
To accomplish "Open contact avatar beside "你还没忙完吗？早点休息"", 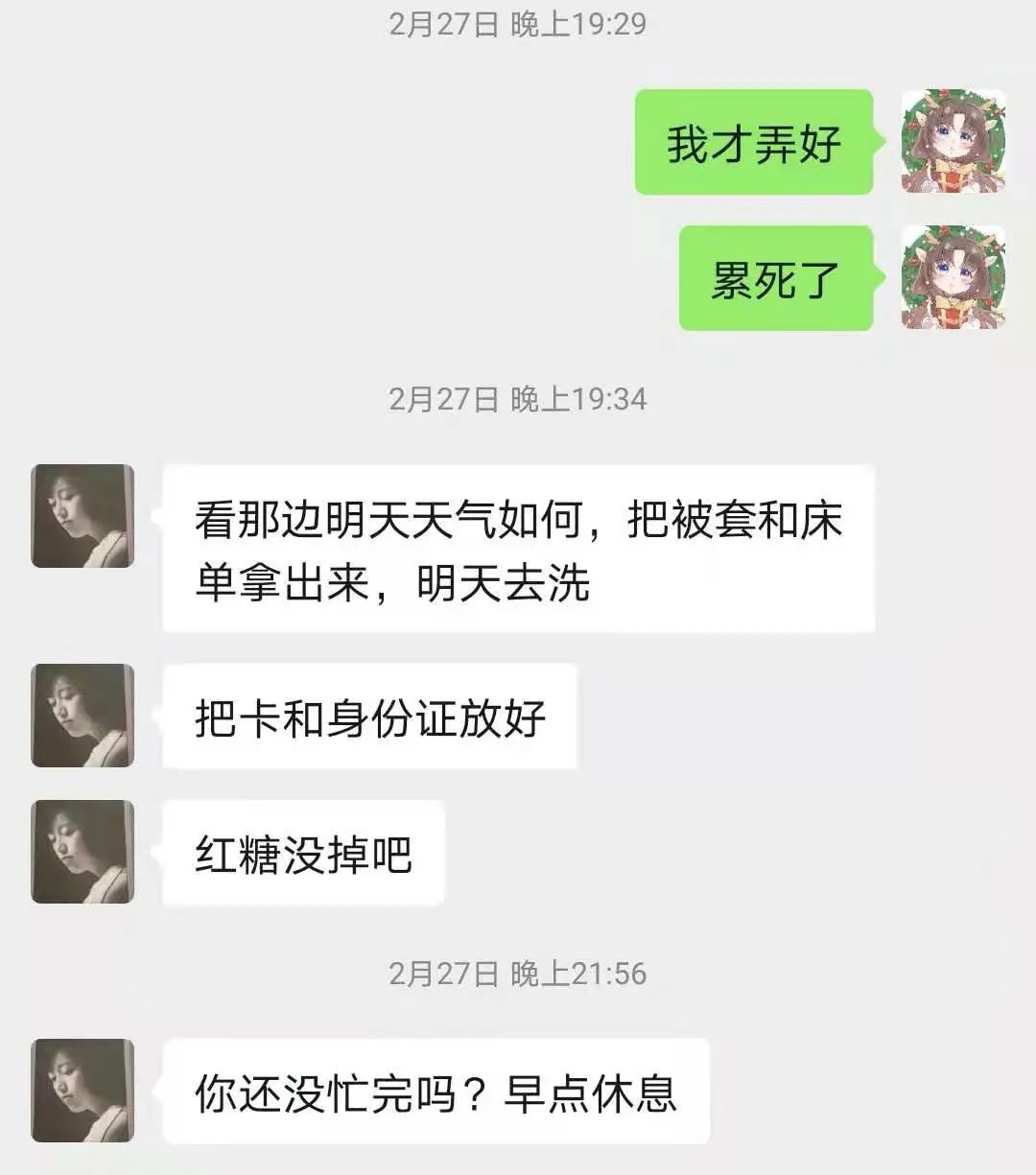I will click(82, 1091).
